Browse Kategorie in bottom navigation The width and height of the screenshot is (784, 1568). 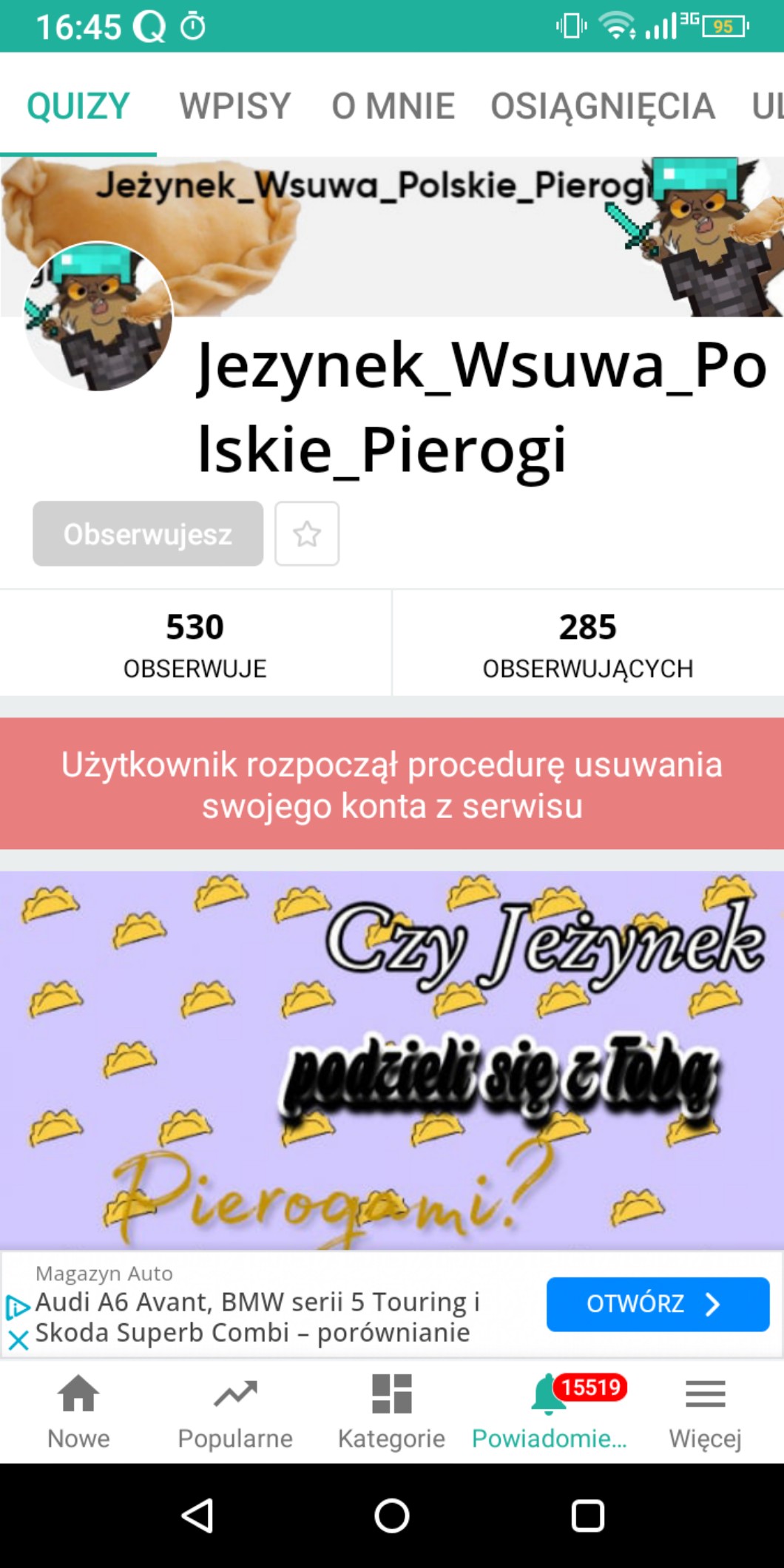[x=392, y=1411]
